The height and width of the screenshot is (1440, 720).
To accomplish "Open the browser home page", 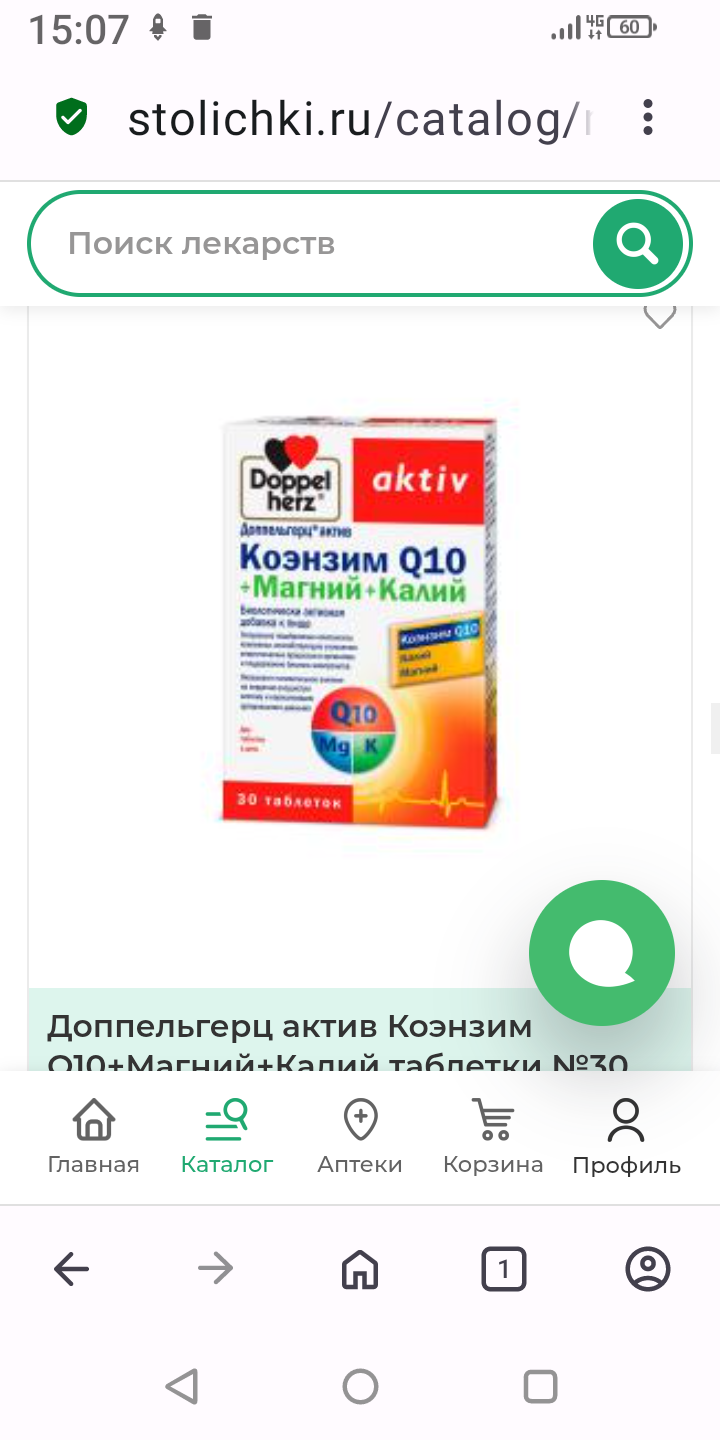I will click(360, 1270).
